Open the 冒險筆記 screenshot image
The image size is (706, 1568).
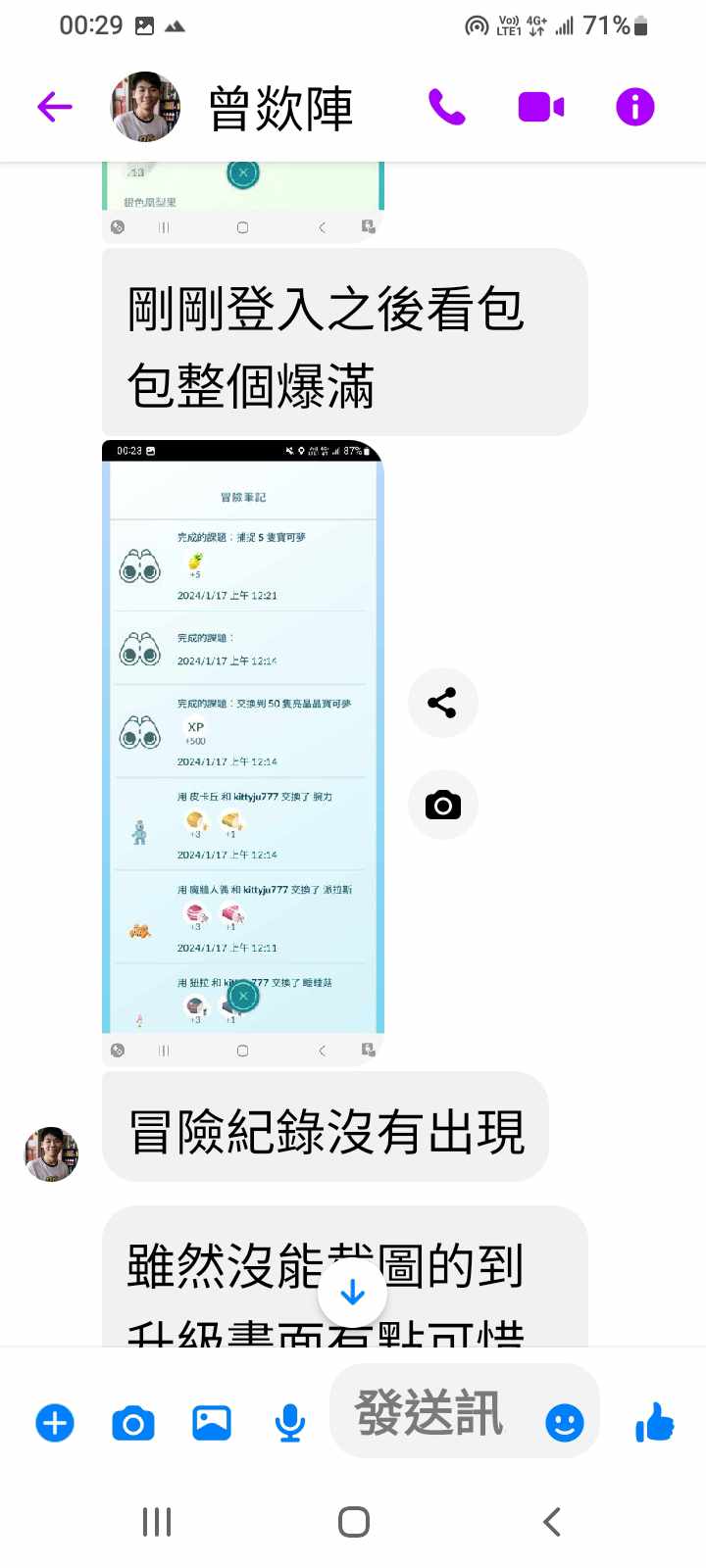pyautogui.click(x=243, y=745)
